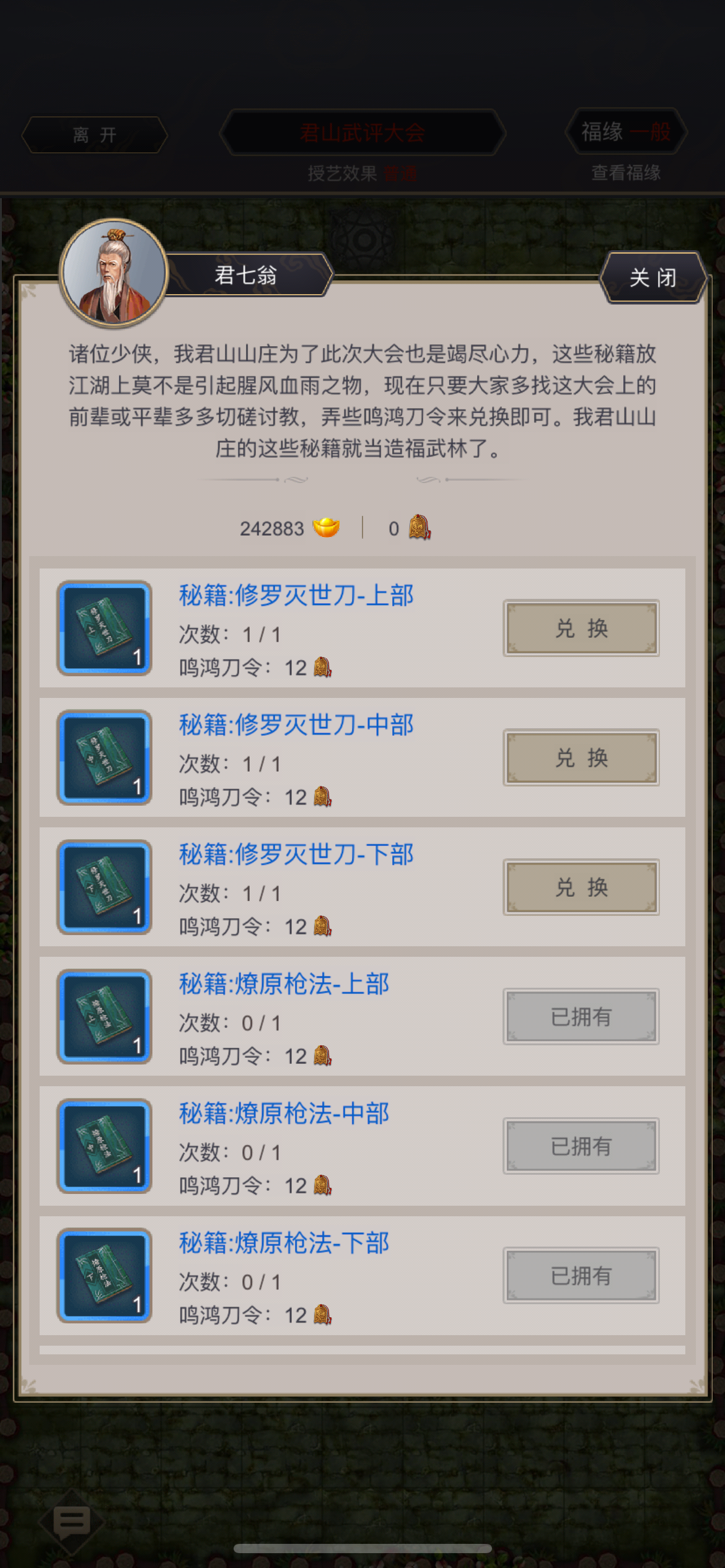Select the 燎原枪法-下部 book icon
725x1568 pixels.
[103, 1276]
